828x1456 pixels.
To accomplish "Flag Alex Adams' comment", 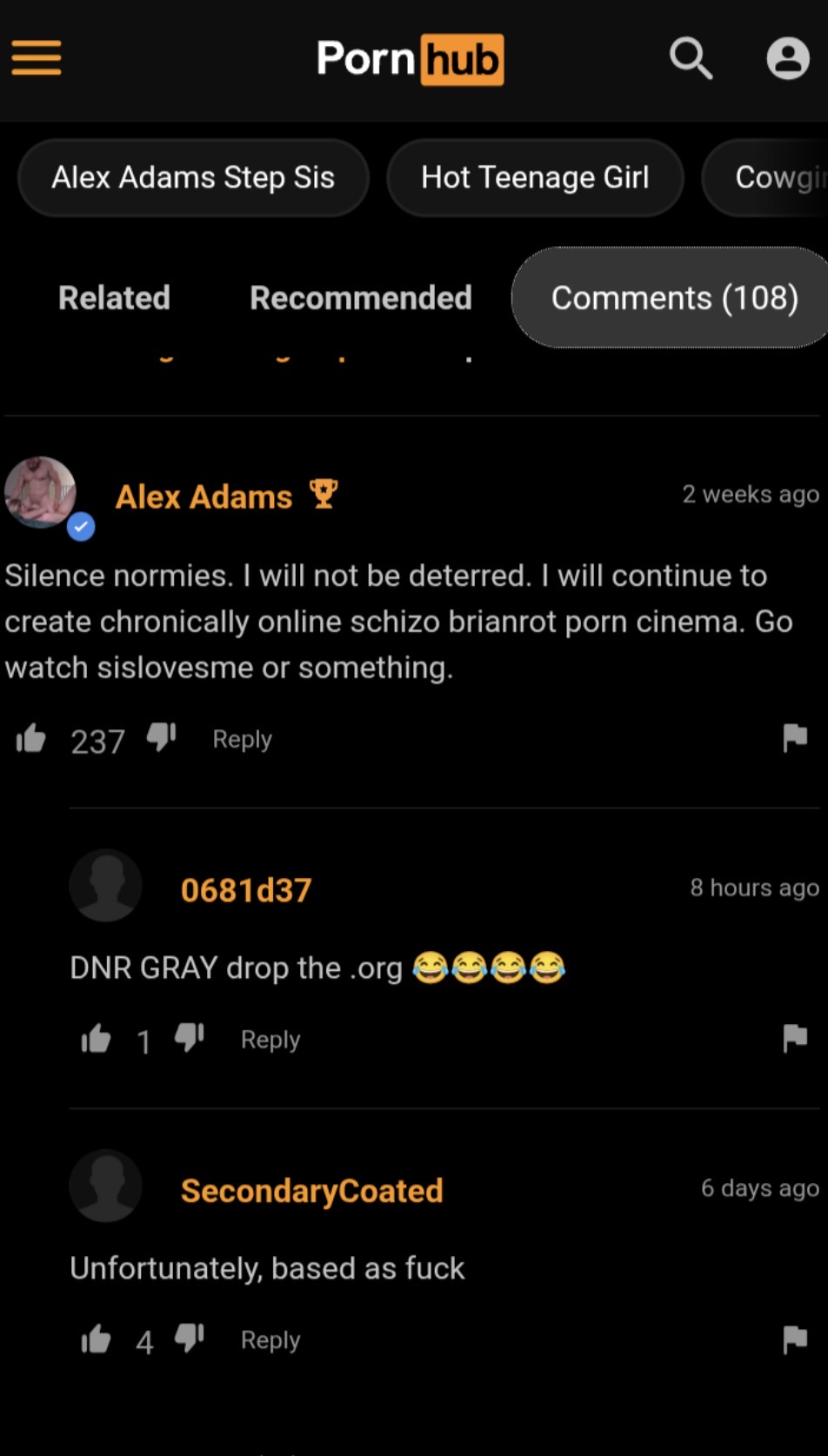I will click(x=794, y=738).
